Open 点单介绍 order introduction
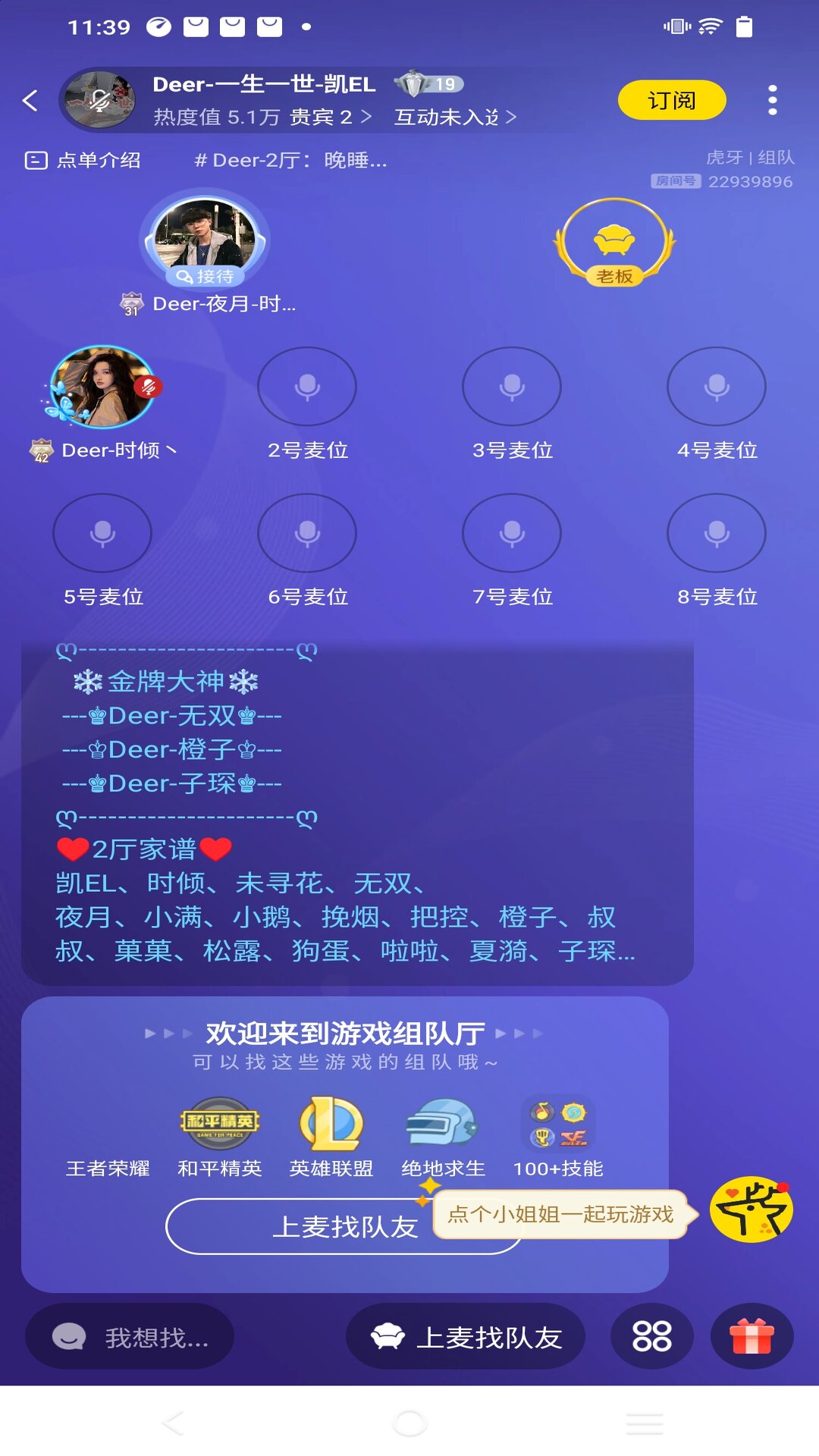Screen dimensions: 819x1456 point(83,160)
